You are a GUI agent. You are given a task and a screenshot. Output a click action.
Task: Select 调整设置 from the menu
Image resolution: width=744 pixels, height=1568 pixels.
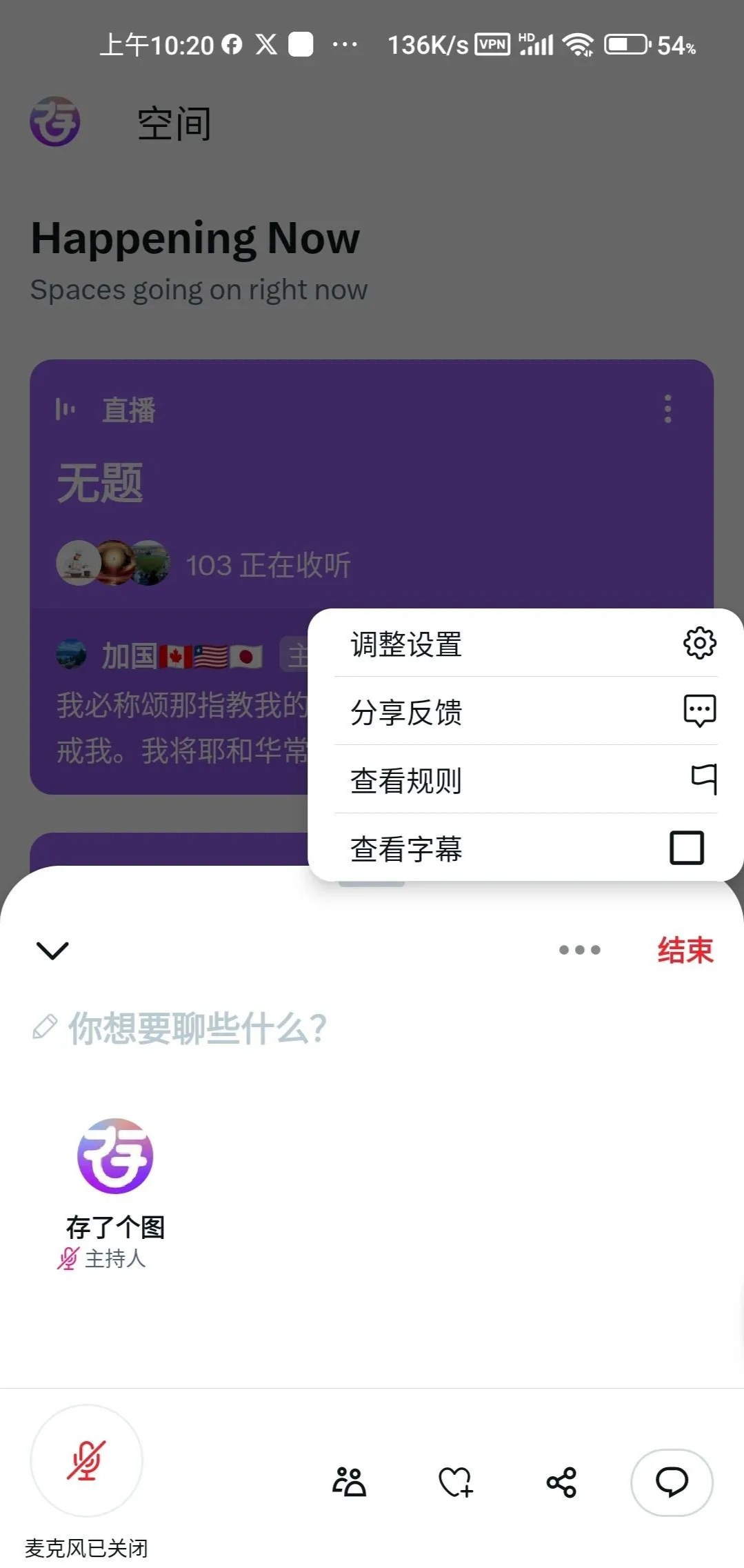point(407,644)
